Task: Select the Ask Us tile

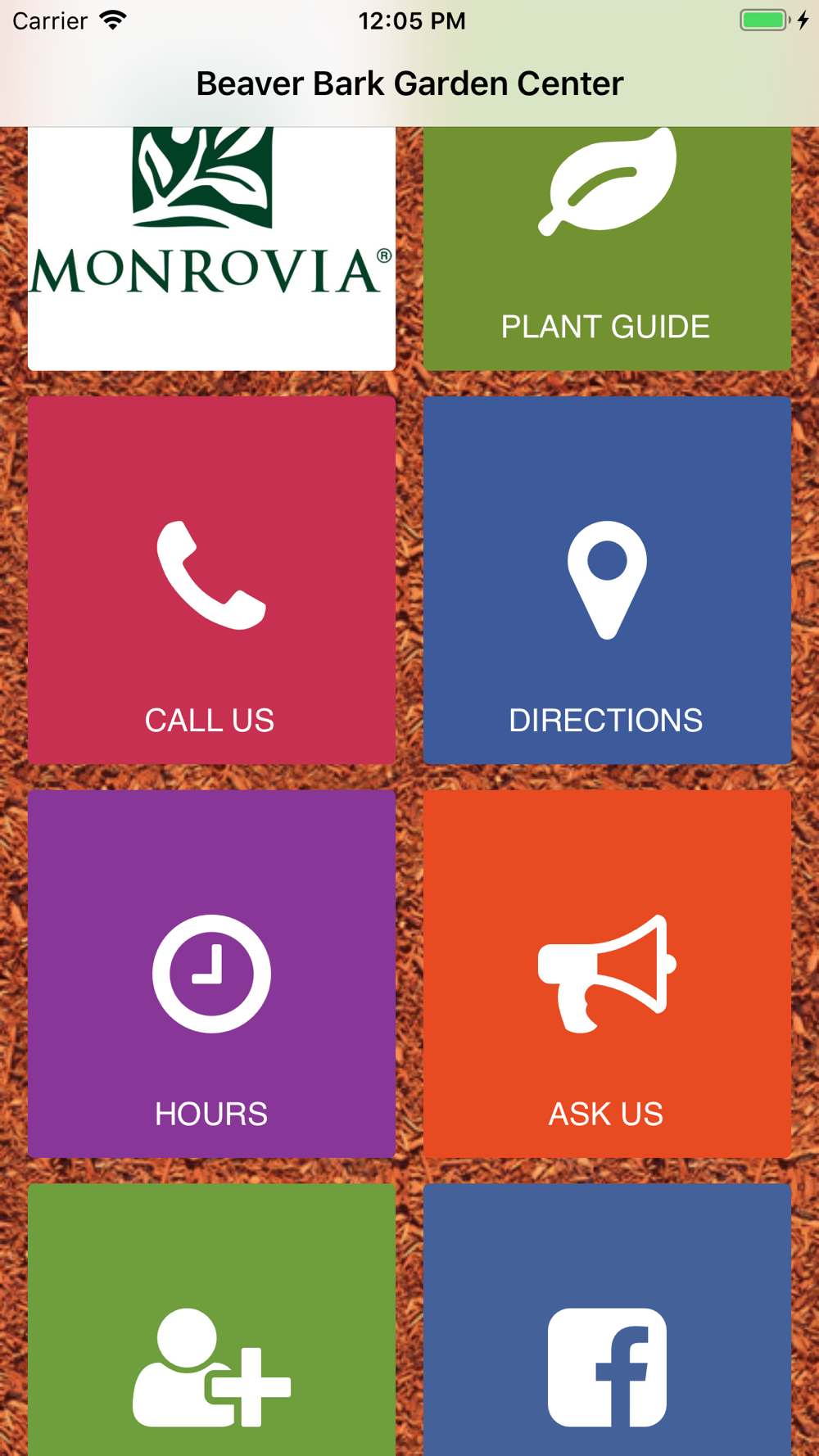Action: (x=607, y=974)
